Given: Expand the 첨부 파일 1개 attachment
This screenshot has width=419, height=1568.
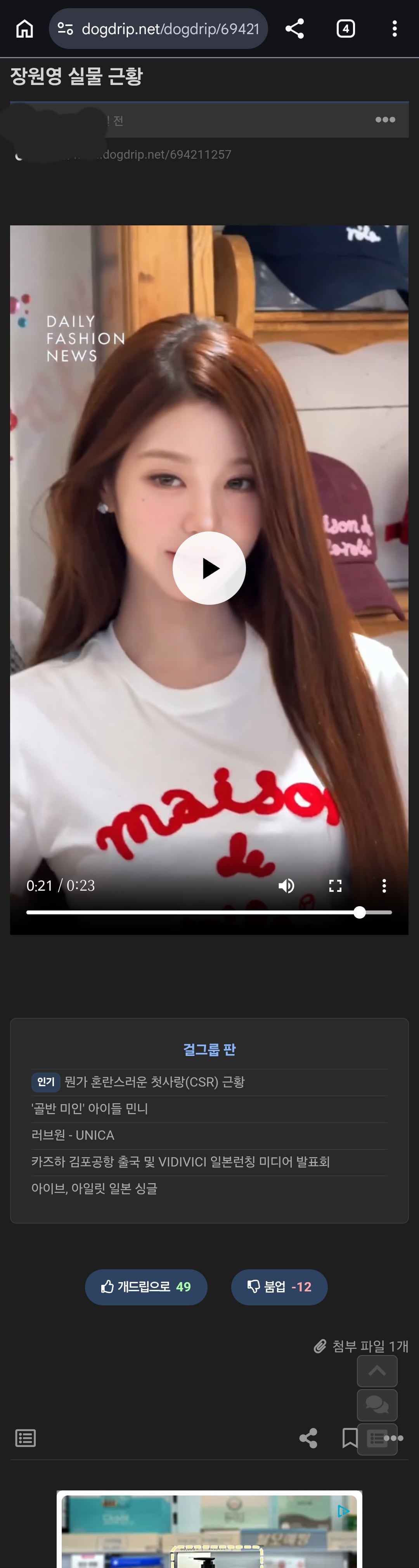Looking at the screenshot, I should click(x=361, y=1346).
